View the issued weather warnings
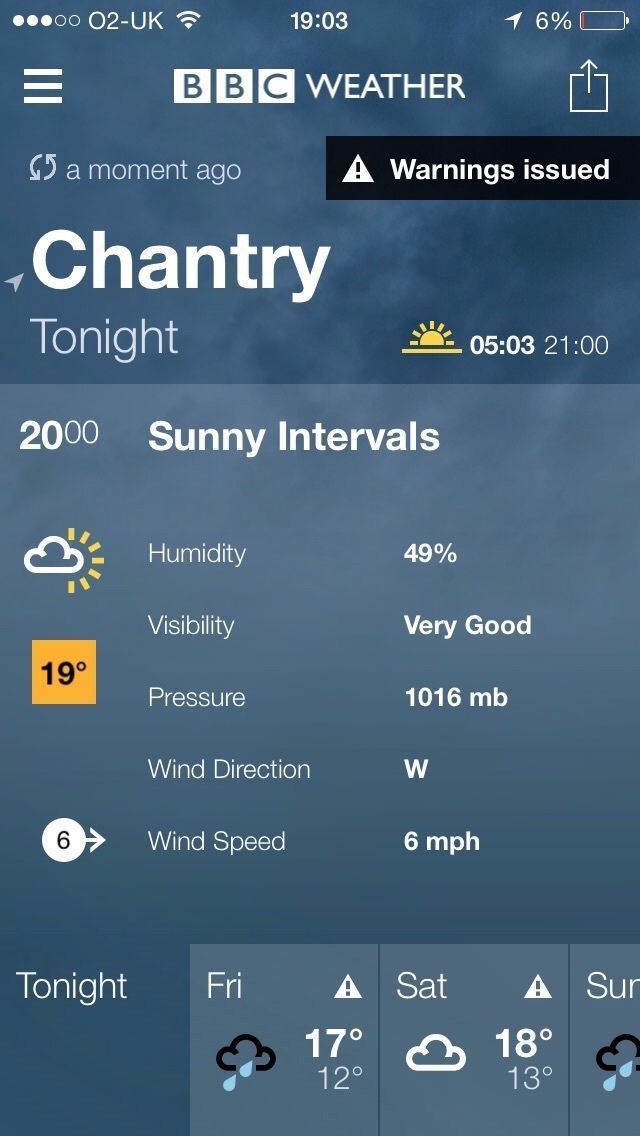 click(x=483, y=169)
